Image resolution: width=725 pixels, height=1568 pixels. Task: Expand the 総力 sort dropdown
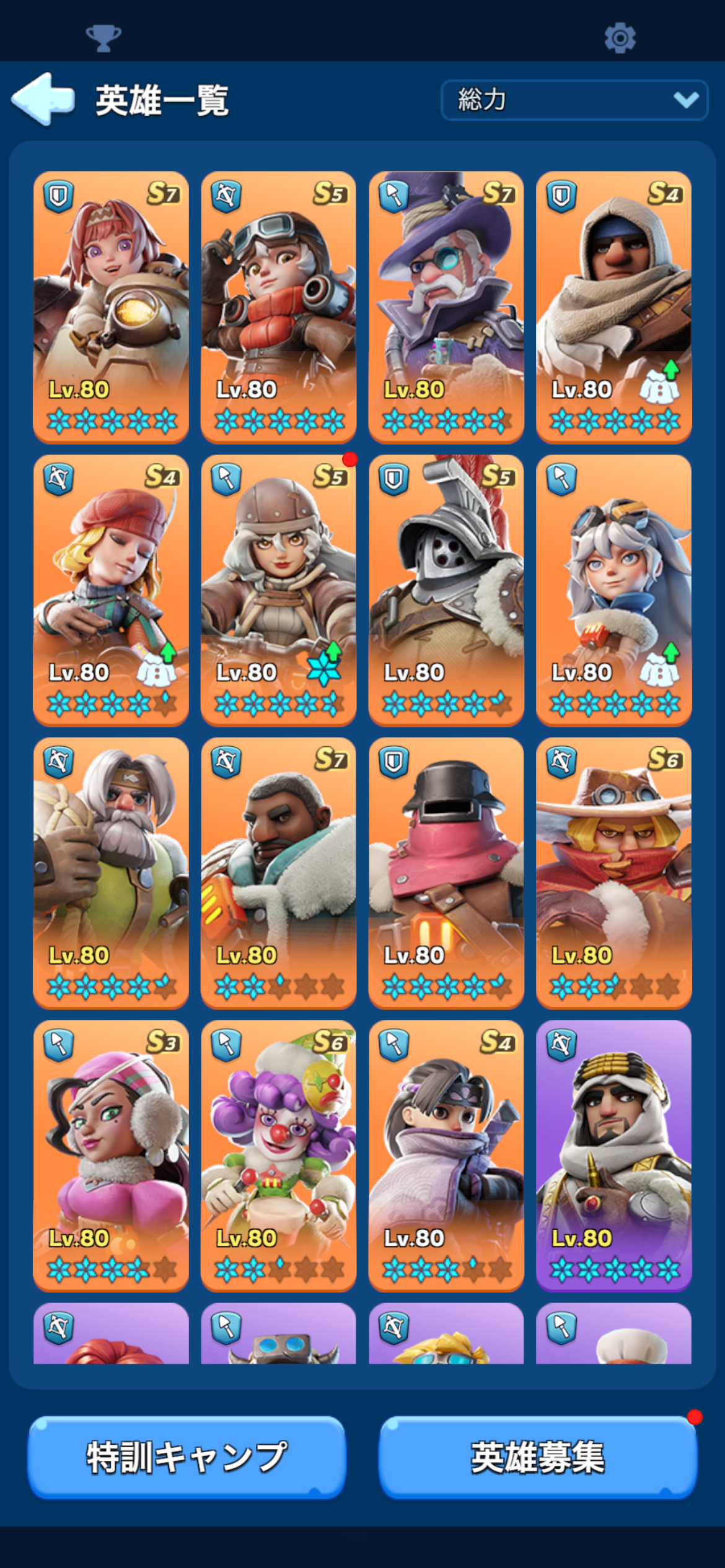[x=574, y=100]
